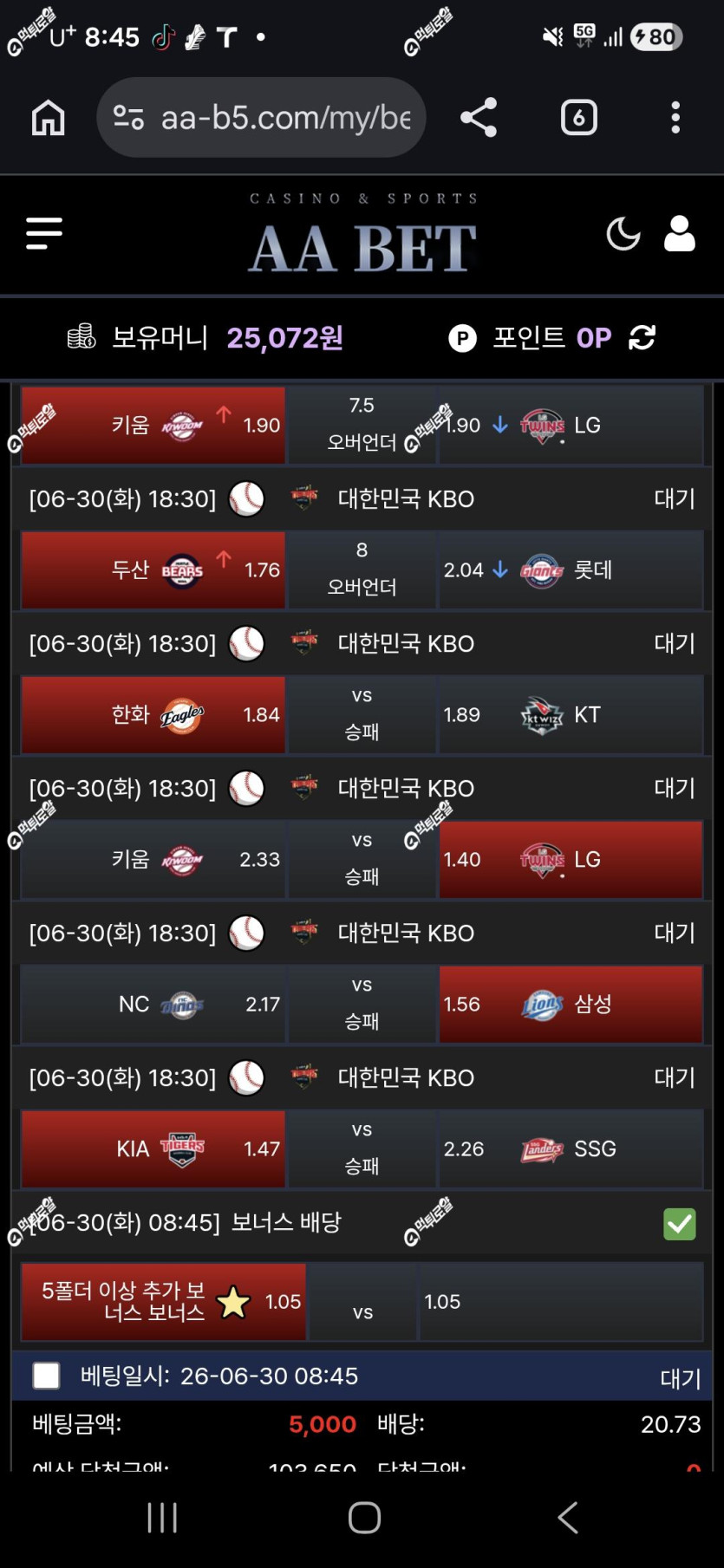Tap the aa-b5.com address bar
The image size is (724, 1568).
[x=261, y=117]
